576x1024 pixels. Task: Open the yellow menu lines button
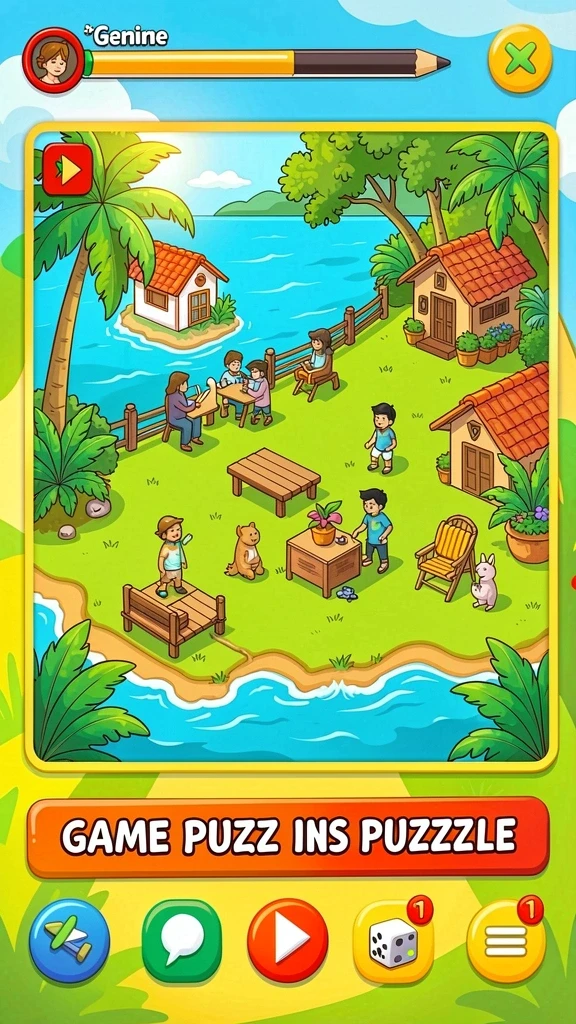point(505,941)
